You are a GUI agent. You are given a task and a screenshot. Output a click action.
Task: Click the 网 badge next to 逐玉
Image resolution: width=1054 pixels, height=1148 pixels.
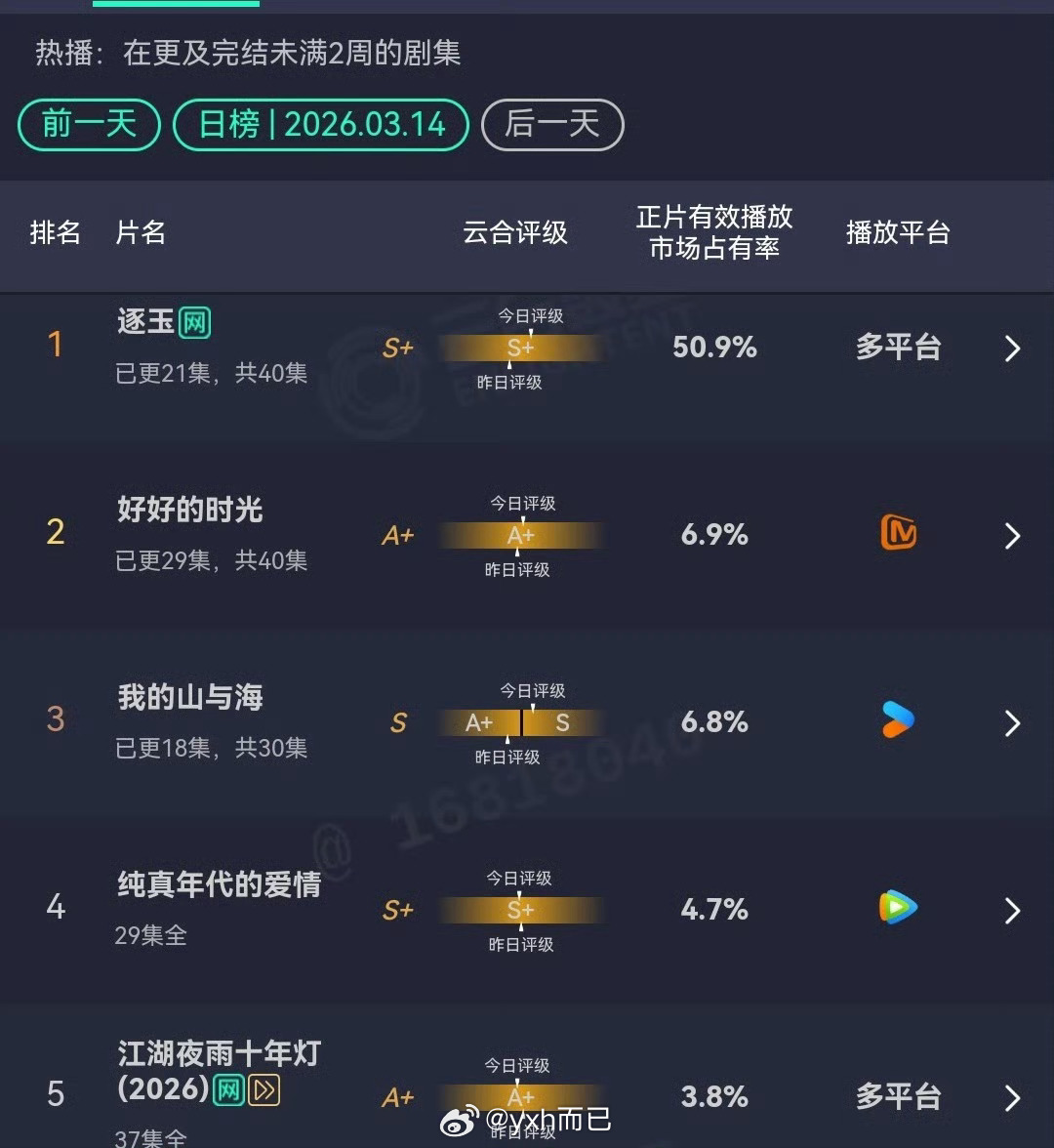(x=194, y=322)
